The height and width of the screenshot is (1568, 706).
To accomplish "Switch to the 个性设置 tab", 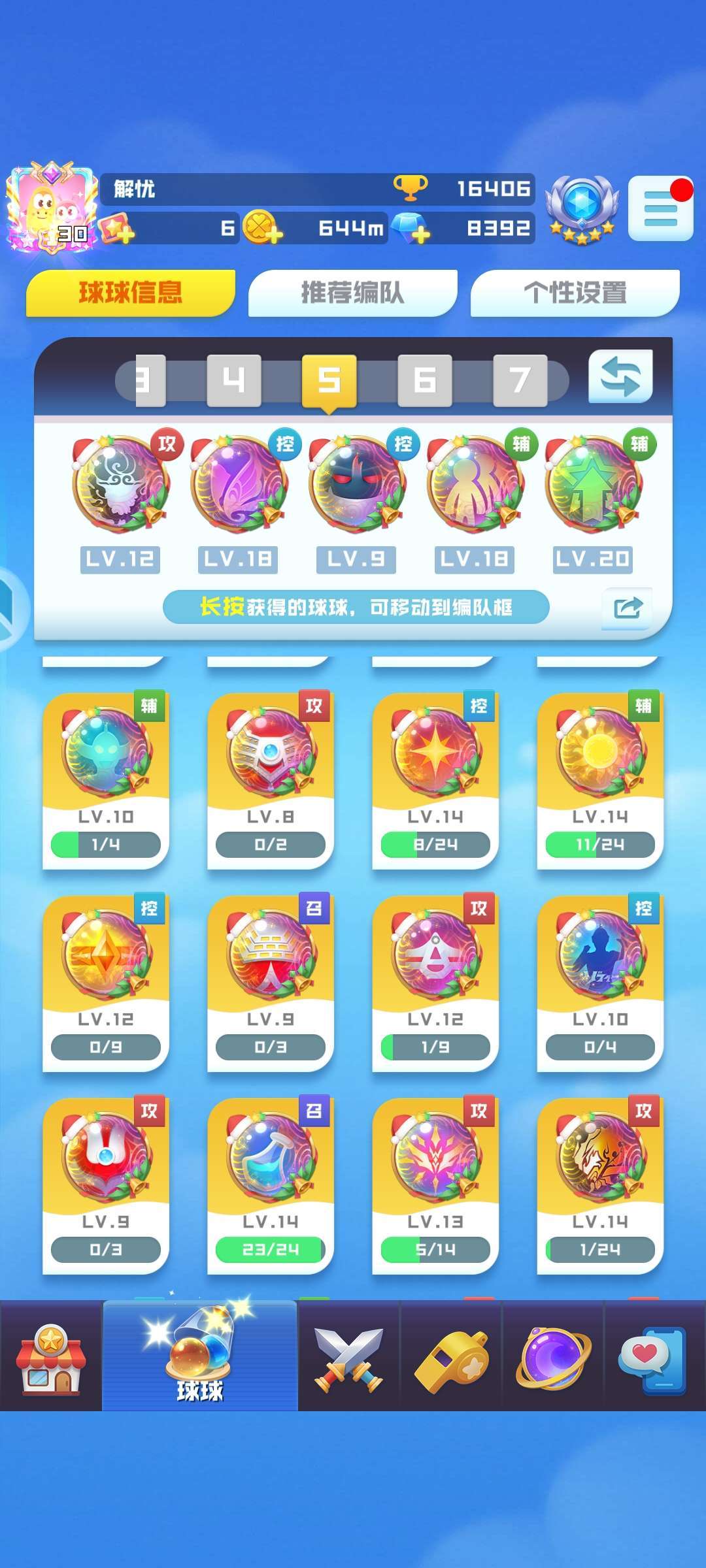I will click(575, 293).
